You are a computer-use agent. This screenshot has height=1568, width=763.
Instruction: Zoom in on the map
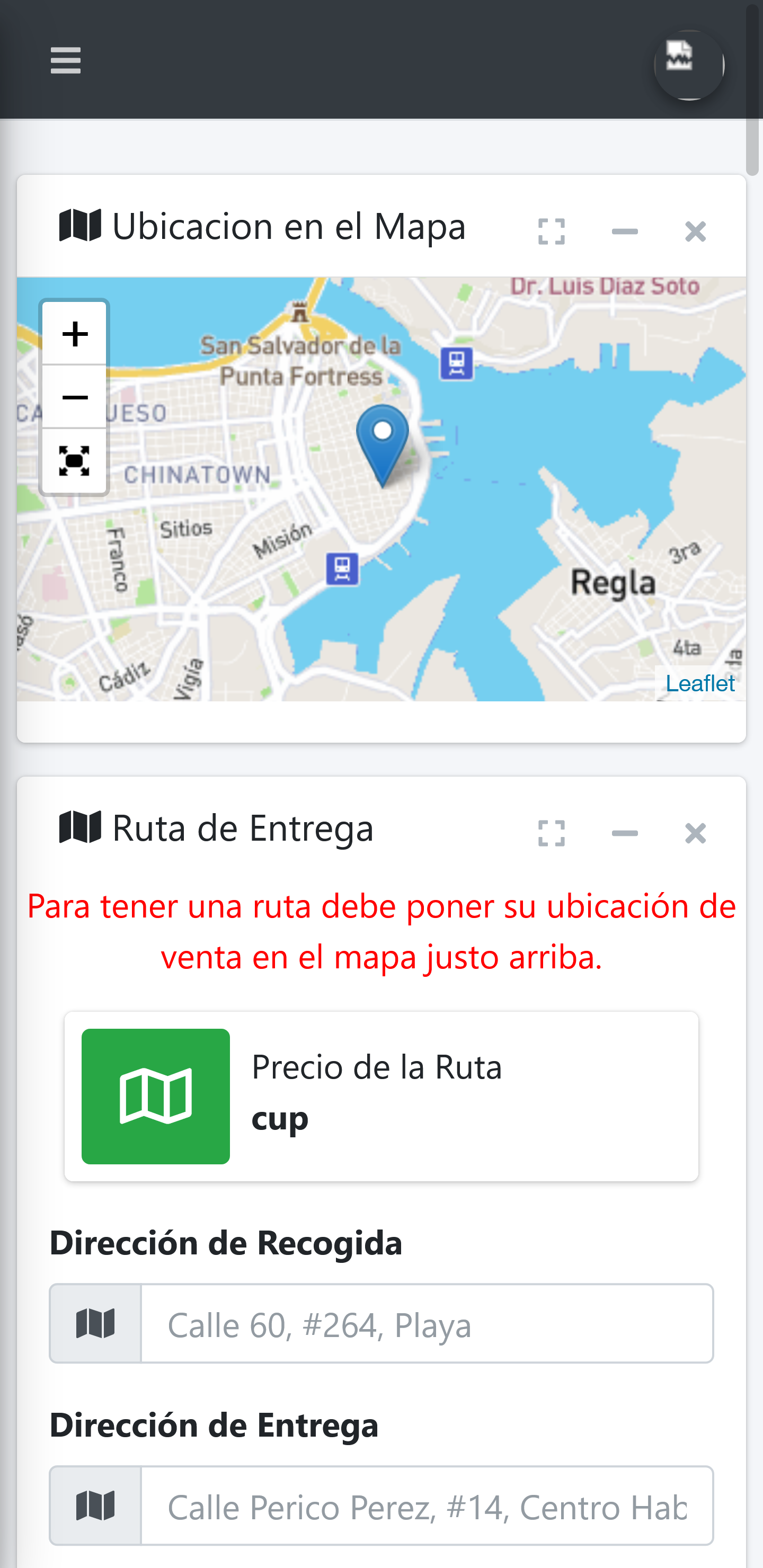tap(74, 334)
